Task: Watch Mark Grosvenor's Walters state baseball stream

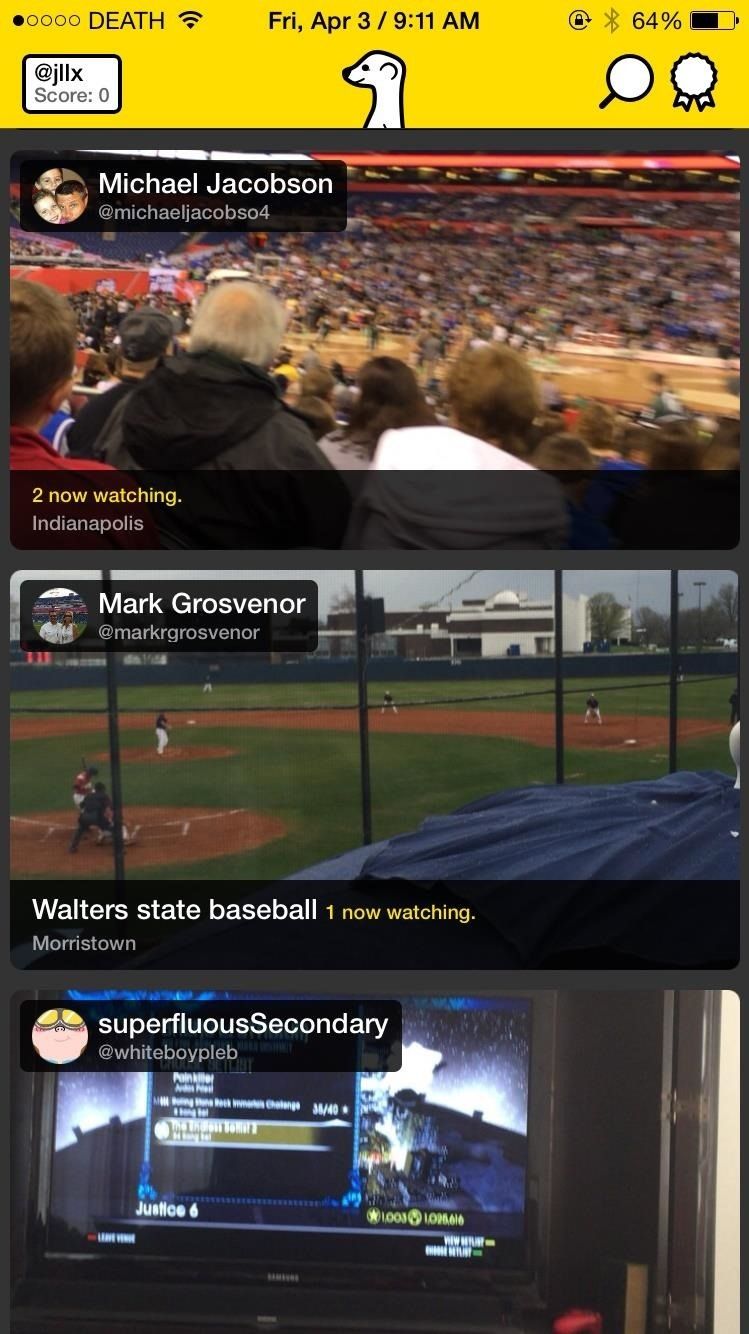Action: click(375, 770)
